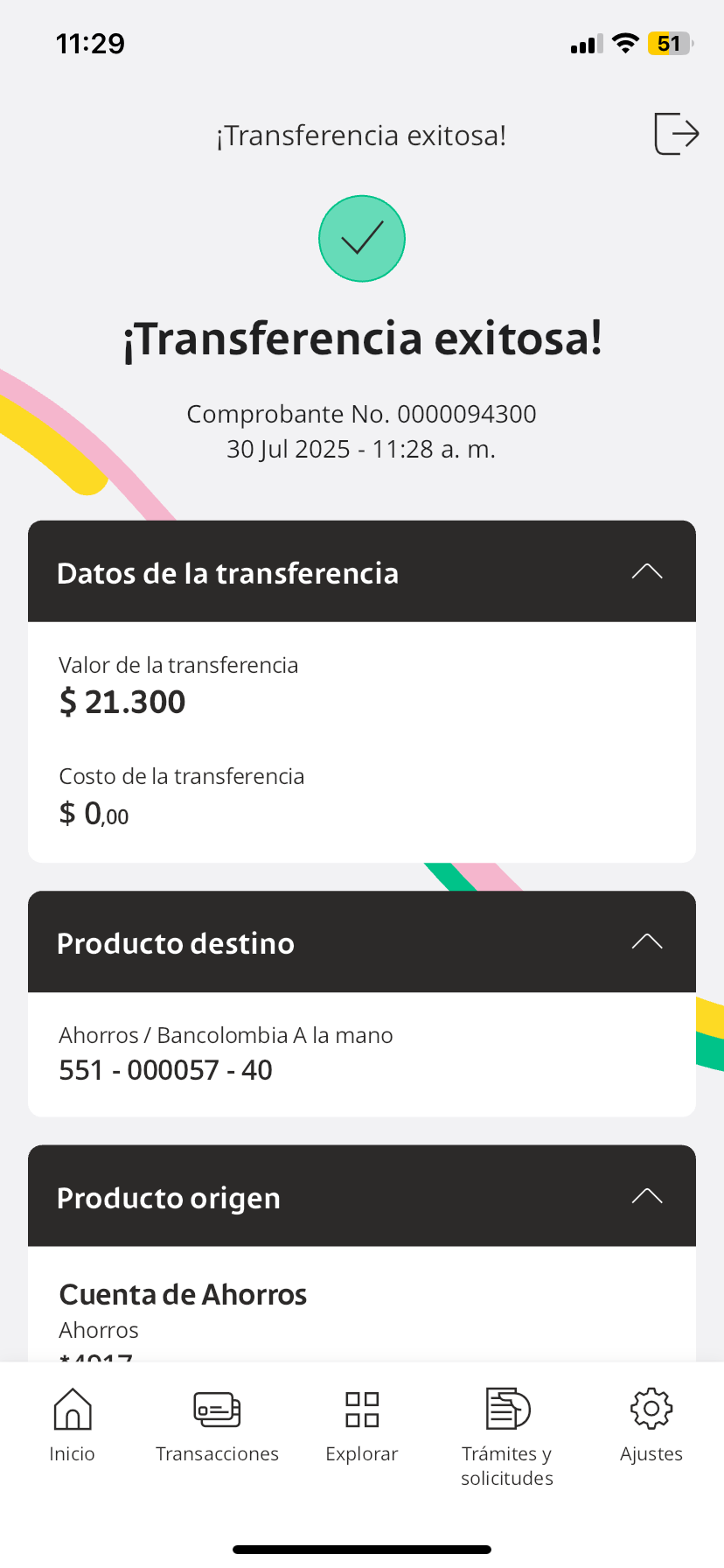
Task: Collapse the Producto destino section
Action: tap(647, 942)
